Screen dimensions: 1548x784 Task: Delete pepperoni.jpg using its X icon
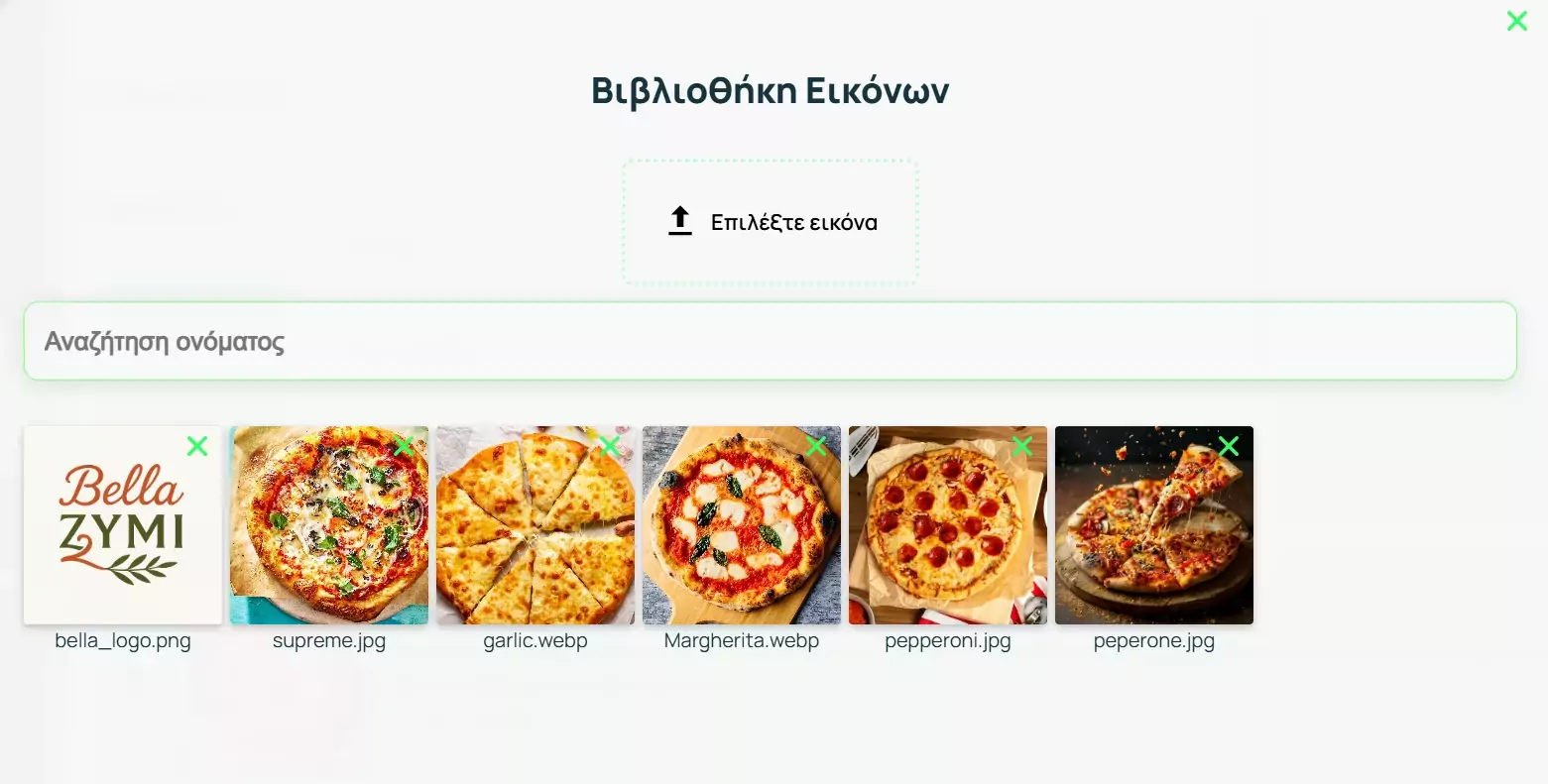[1022, 446]
